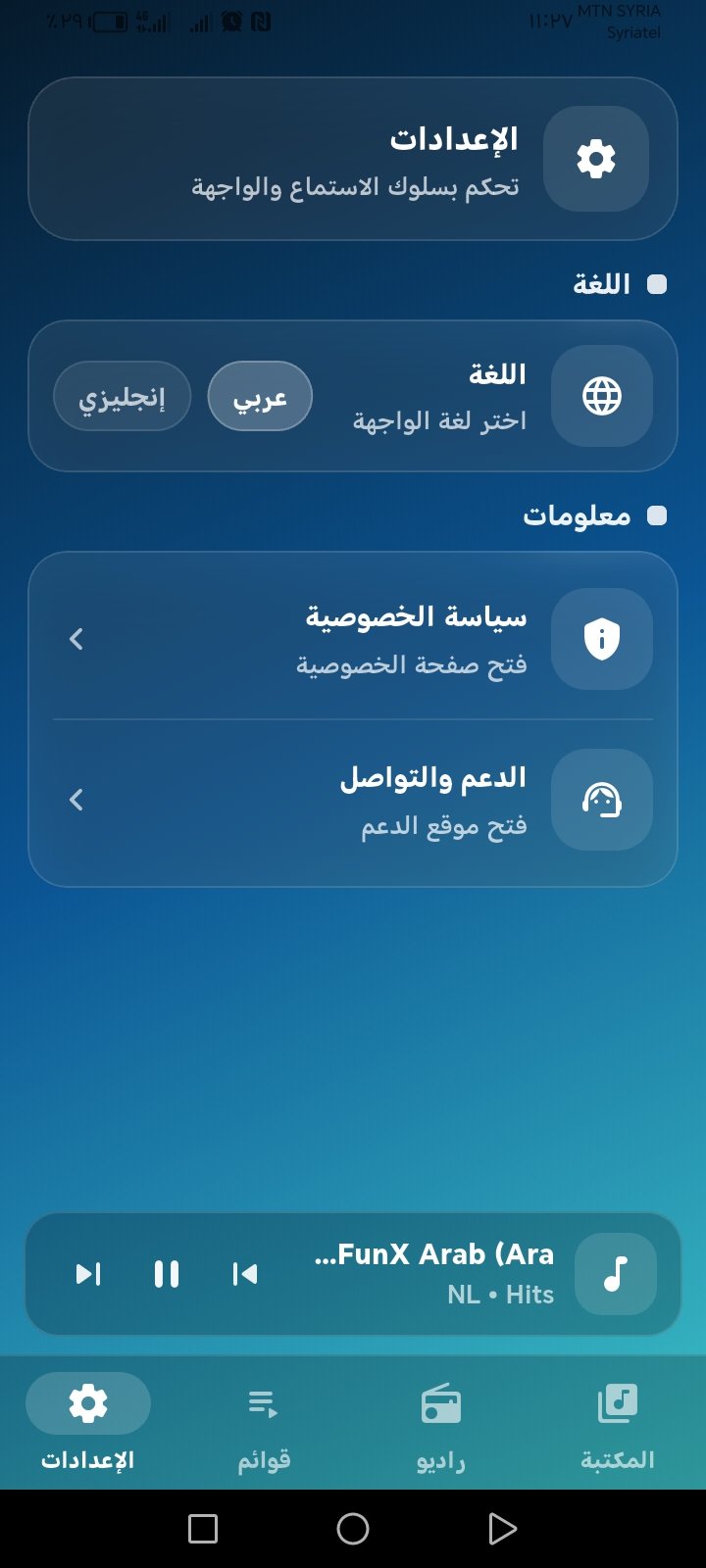706x1568 pixels.
Task: Click the settings gear icon in الإعدادات header
Action: coord(596,158)
